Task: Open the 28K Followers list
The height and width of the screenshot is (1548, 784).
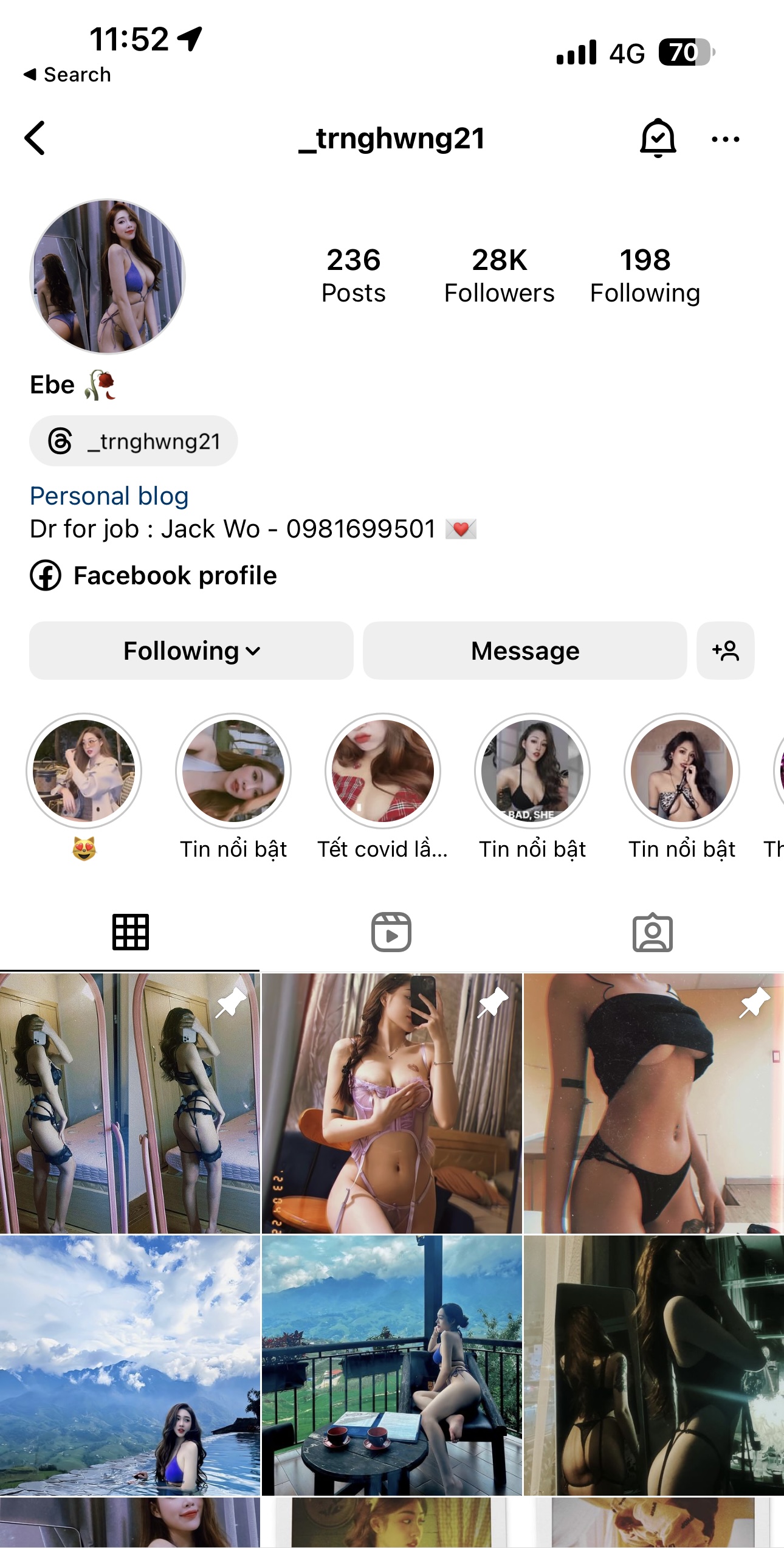Action: click(x=499, y=275)
